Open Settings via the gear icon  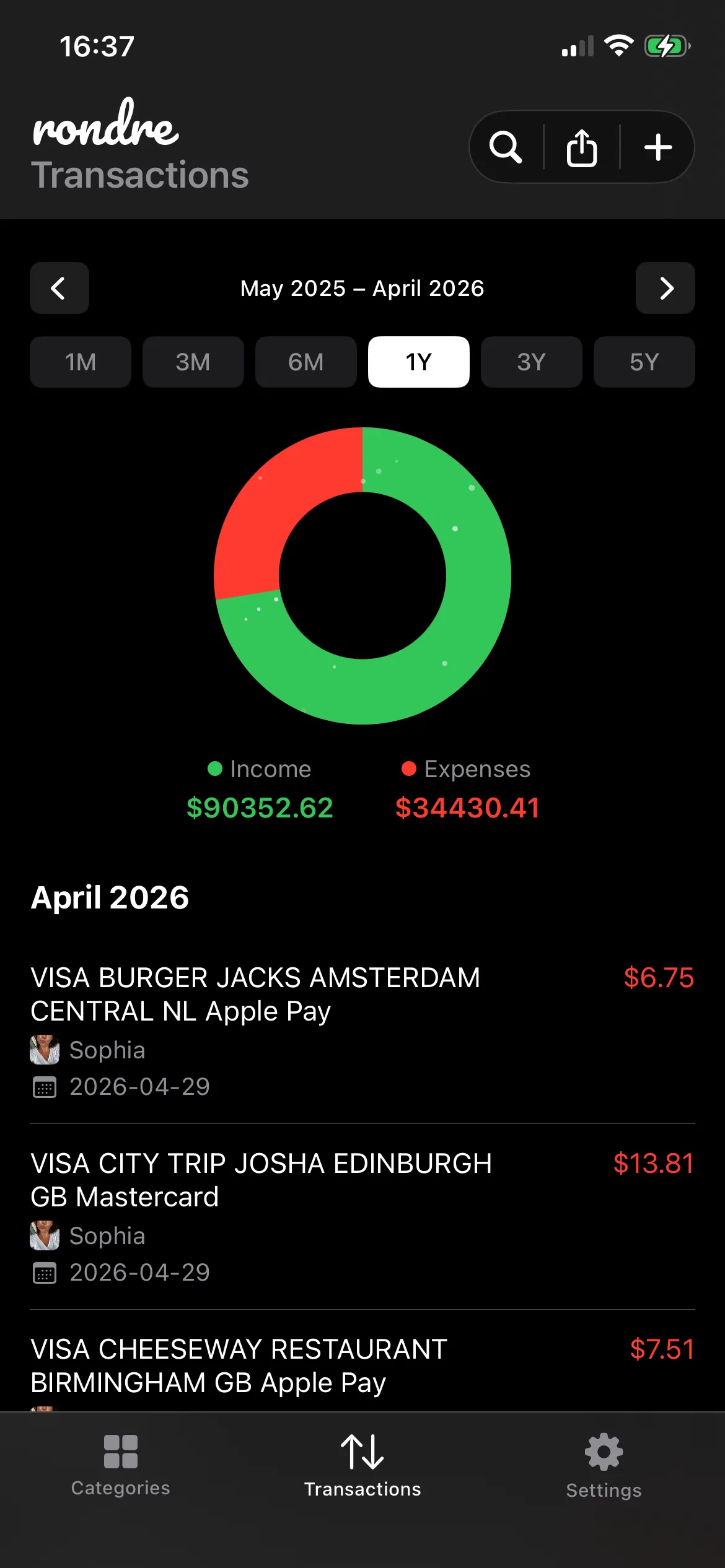(x=603, y=1452)
